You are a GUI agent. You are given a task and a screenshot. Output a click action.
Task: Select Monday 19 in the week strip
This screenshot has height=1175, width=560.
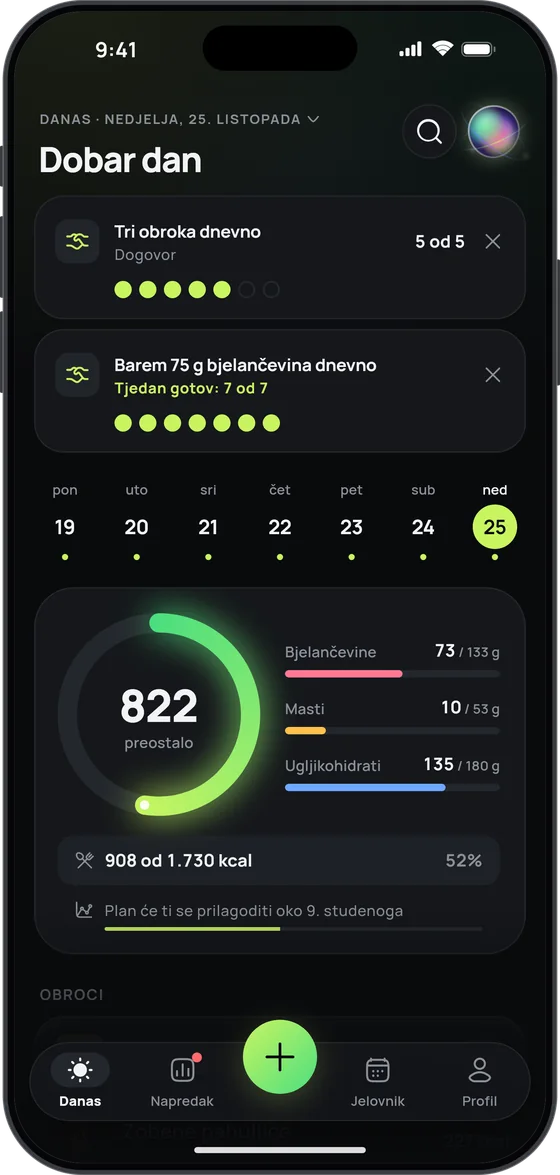point(65,522)
